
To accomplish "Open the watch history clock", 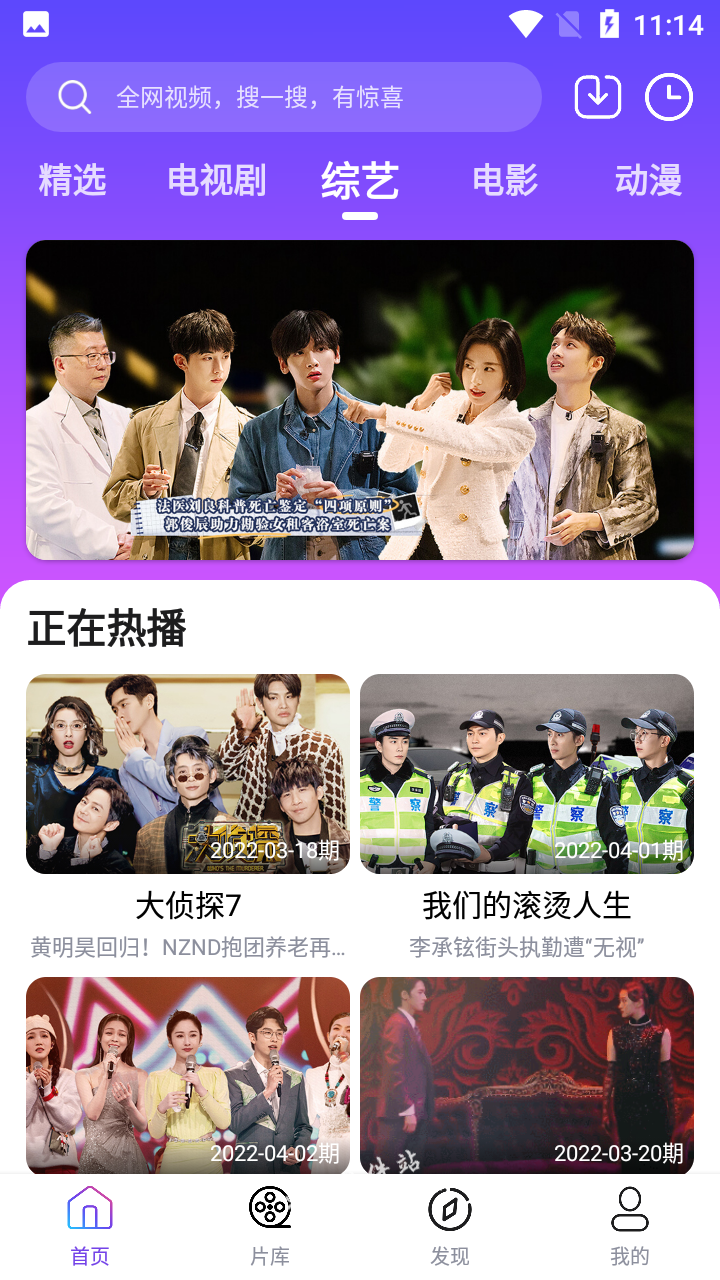I will pyautogui.click(x=668, y=97).
